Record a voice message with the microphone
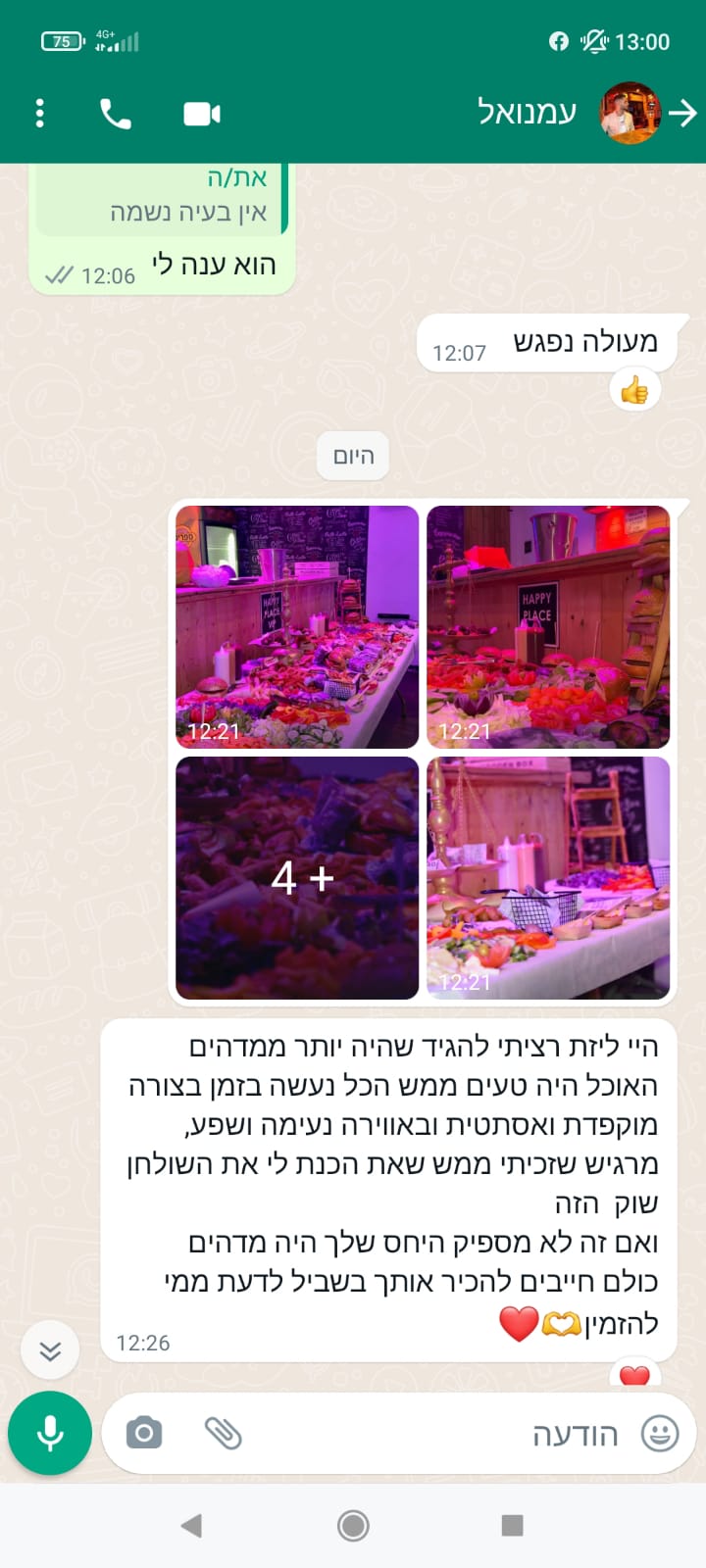 click(50, 1433)
